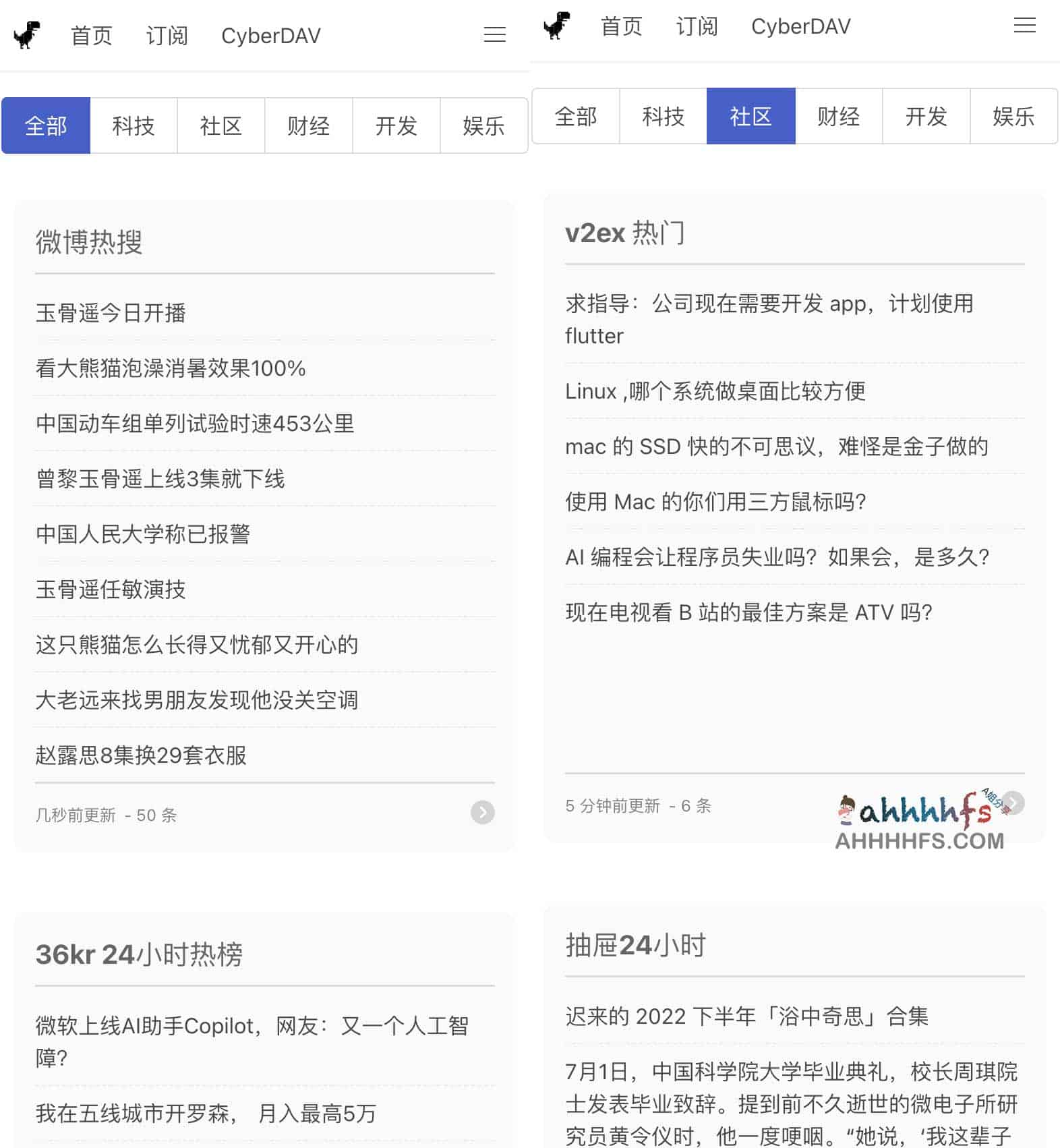Screen dimensions: 1060x1148
Task: Open AI 编程会让程序员失业吗 post
Action: click(x=777, y=557)
